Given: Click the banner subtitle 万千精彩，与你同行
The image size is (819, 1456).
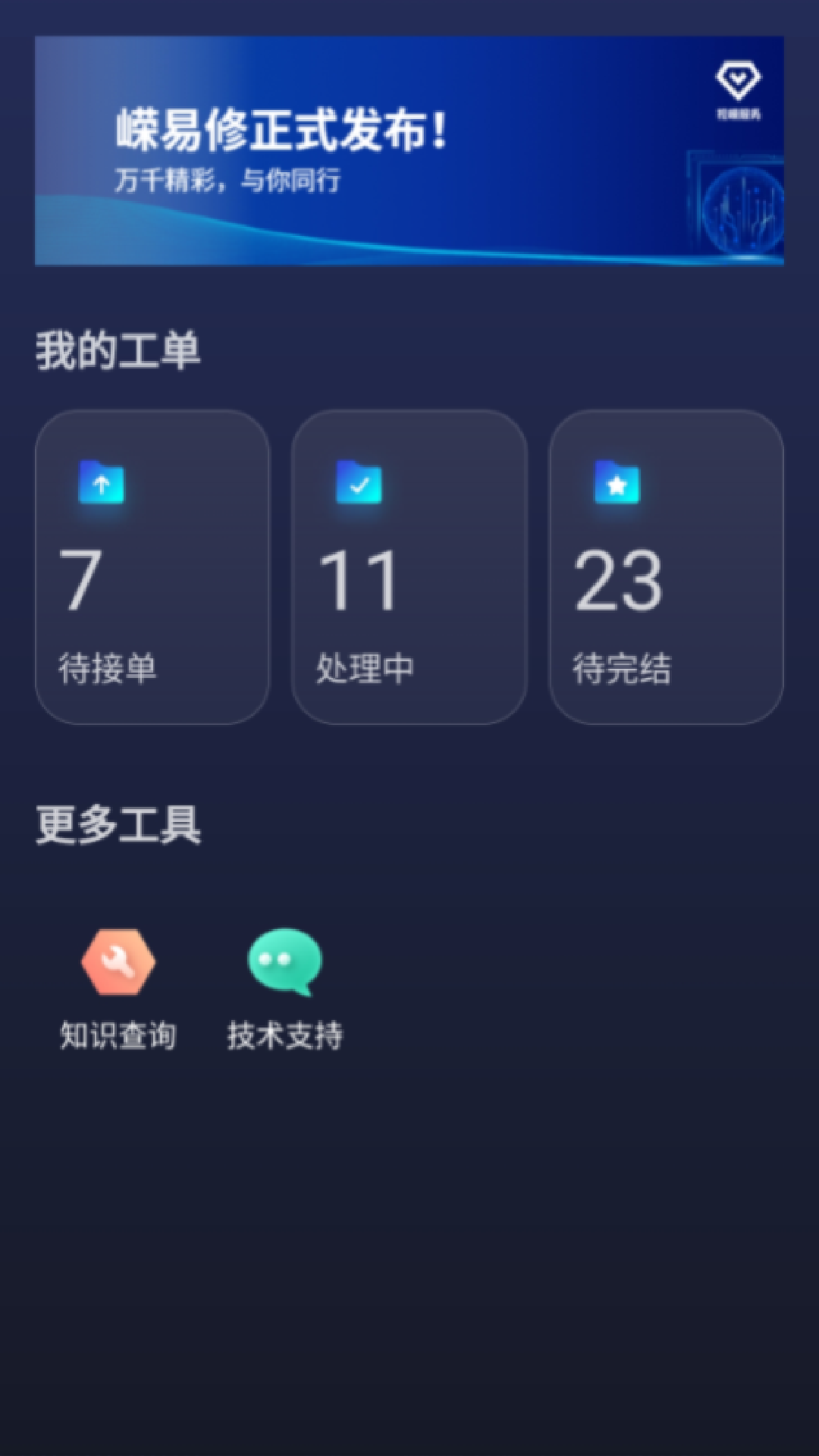Looking at the screenshot, I should point(226,180).
